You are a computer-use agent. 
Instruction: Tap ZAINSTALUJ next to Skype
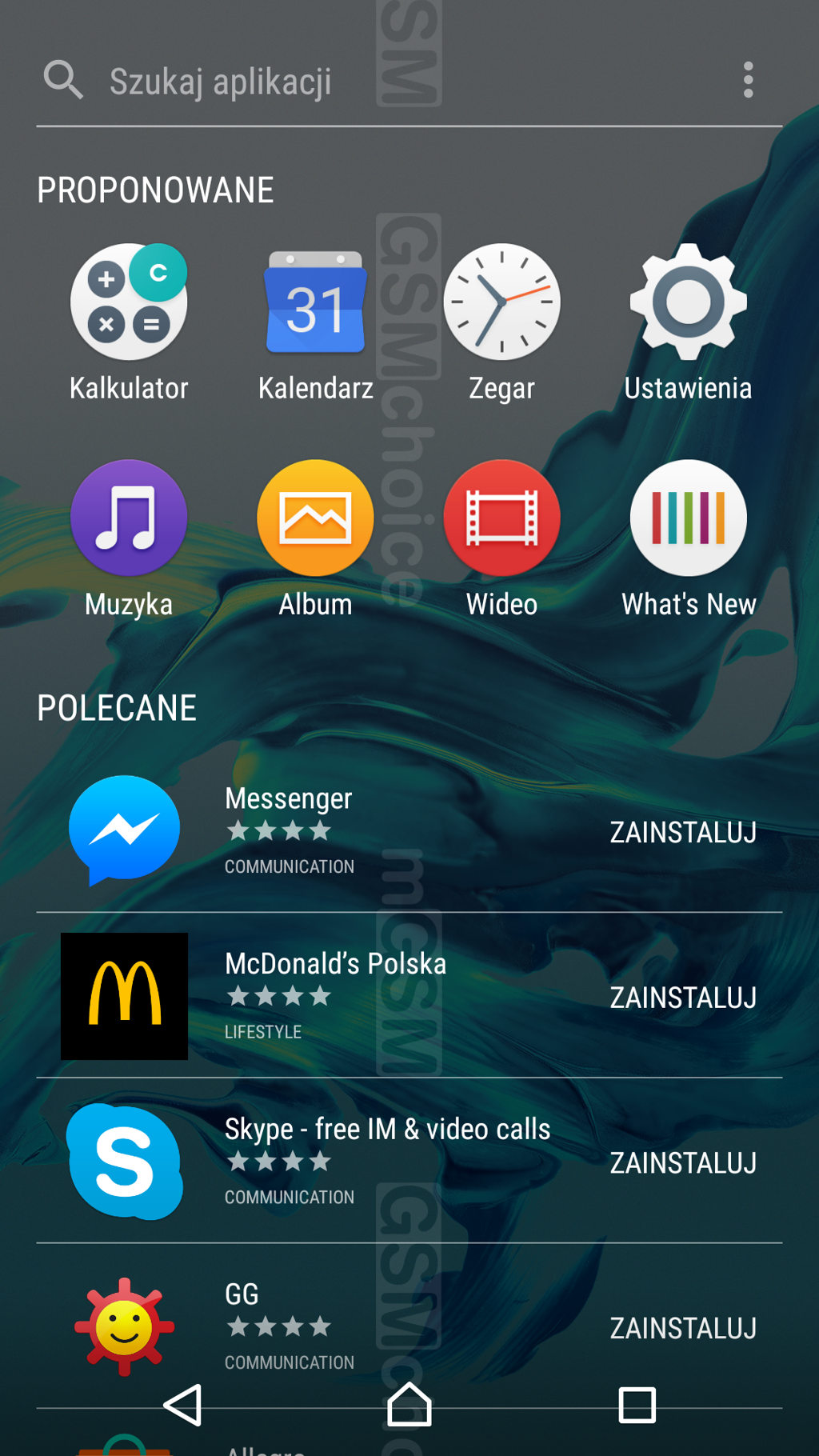click(683, 1163)
